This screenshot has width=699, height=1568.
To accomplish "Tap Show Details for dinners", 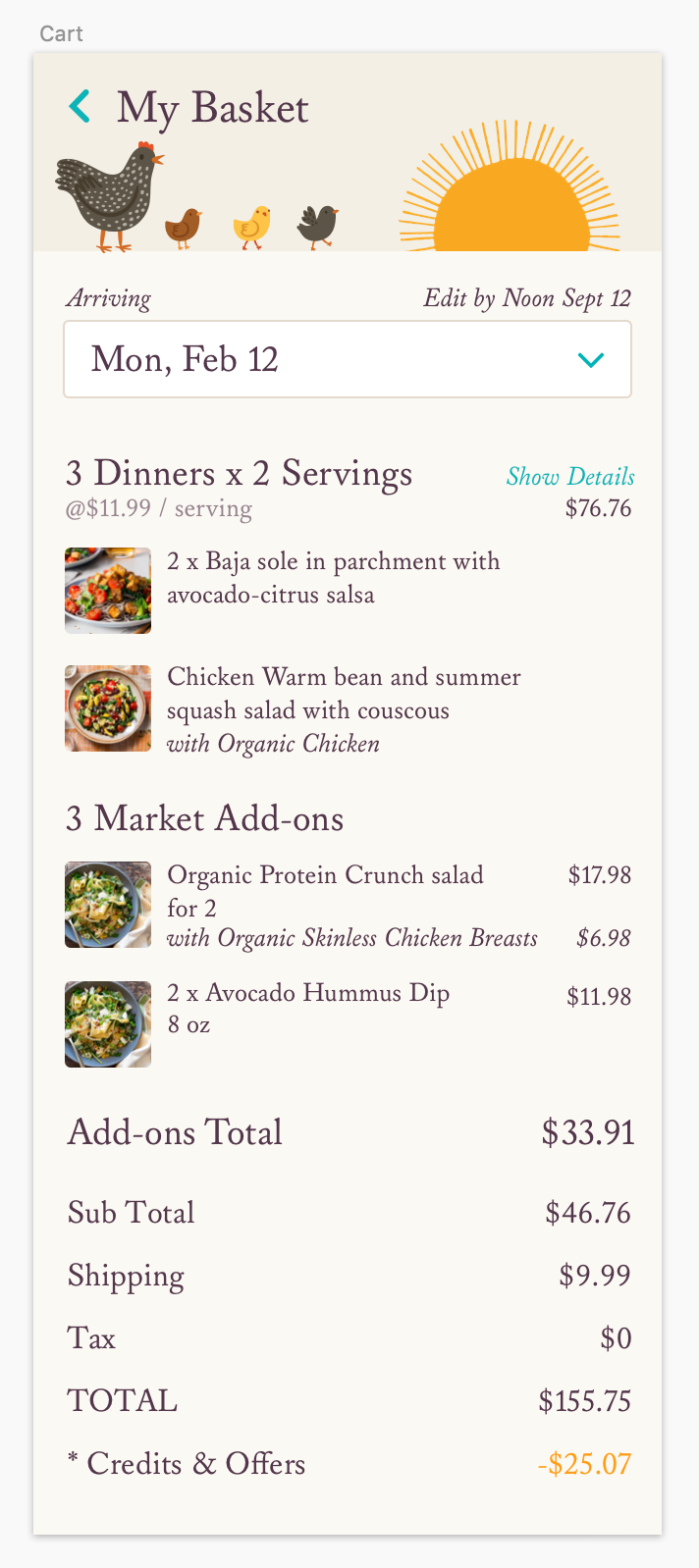I will 570,477.
